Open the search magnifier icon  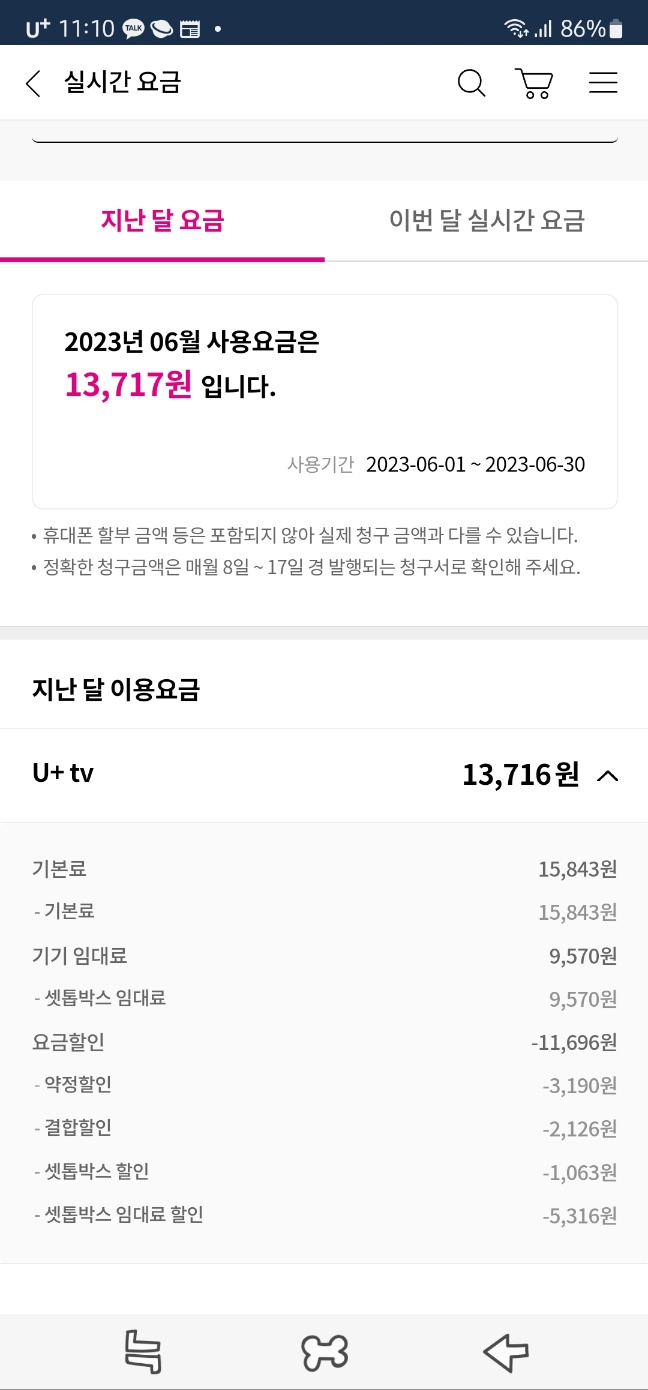point(471,83)
